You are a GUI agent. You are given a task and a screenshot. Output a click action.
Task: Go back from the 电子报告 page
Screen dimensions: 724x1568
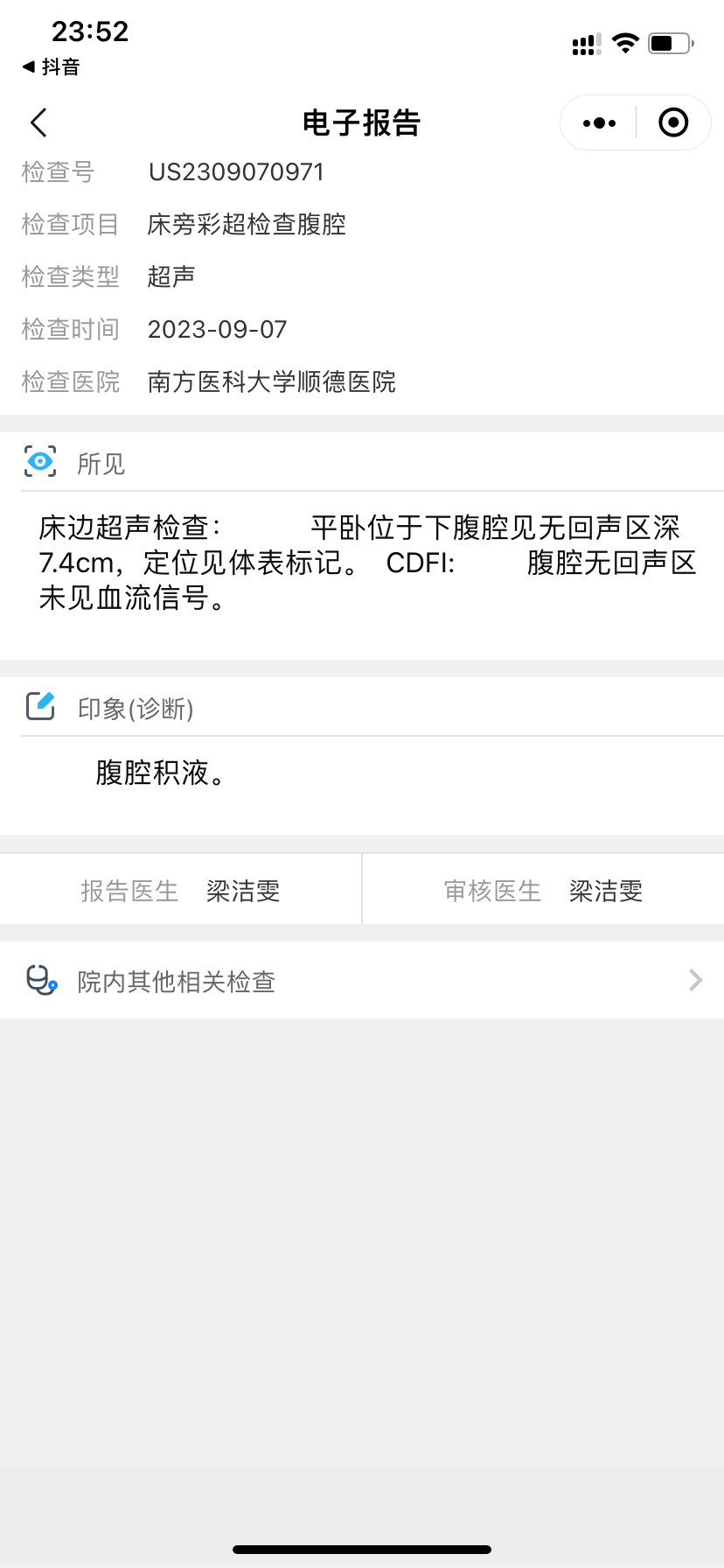tap(38, 122)
